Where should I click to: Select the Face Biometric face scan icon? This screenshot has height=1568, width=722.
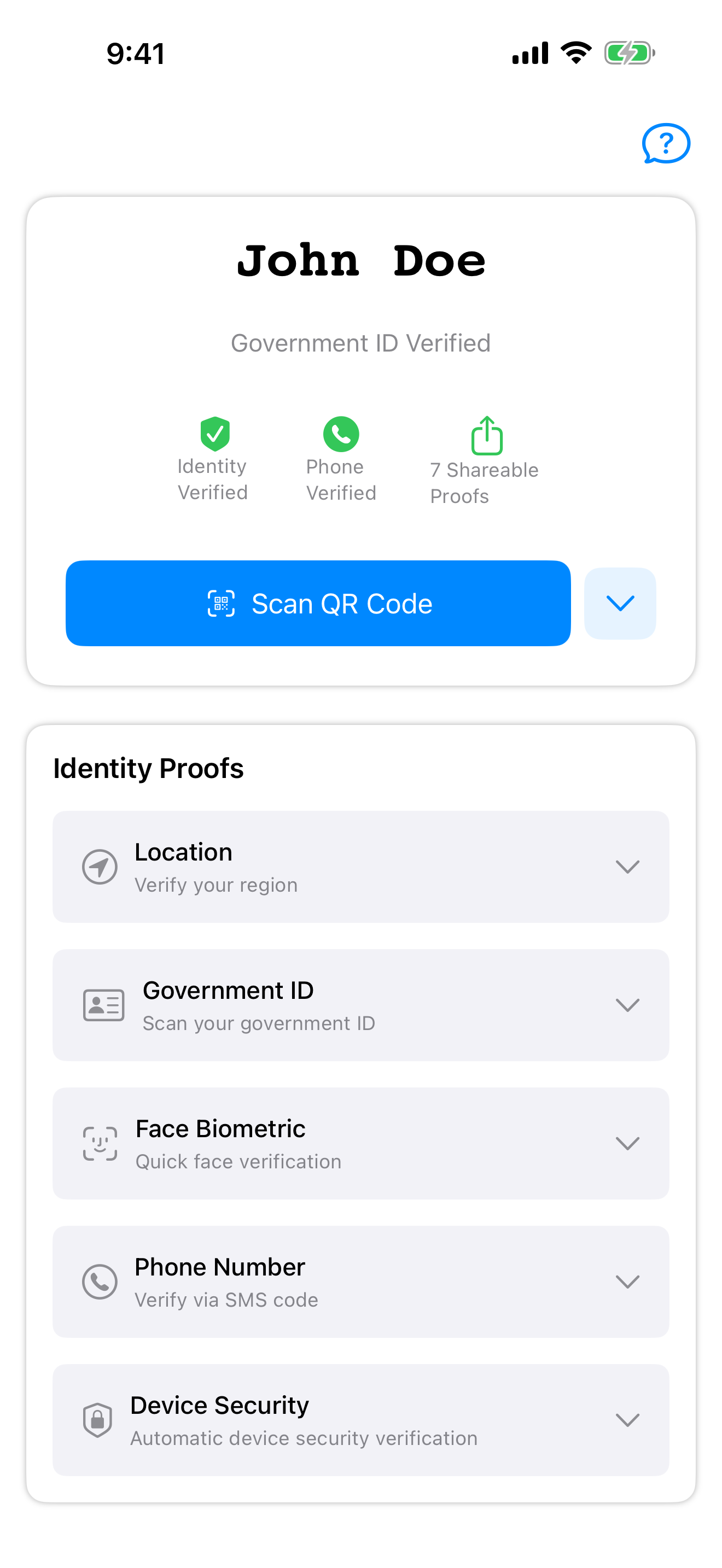click(x=99, y=1143)
